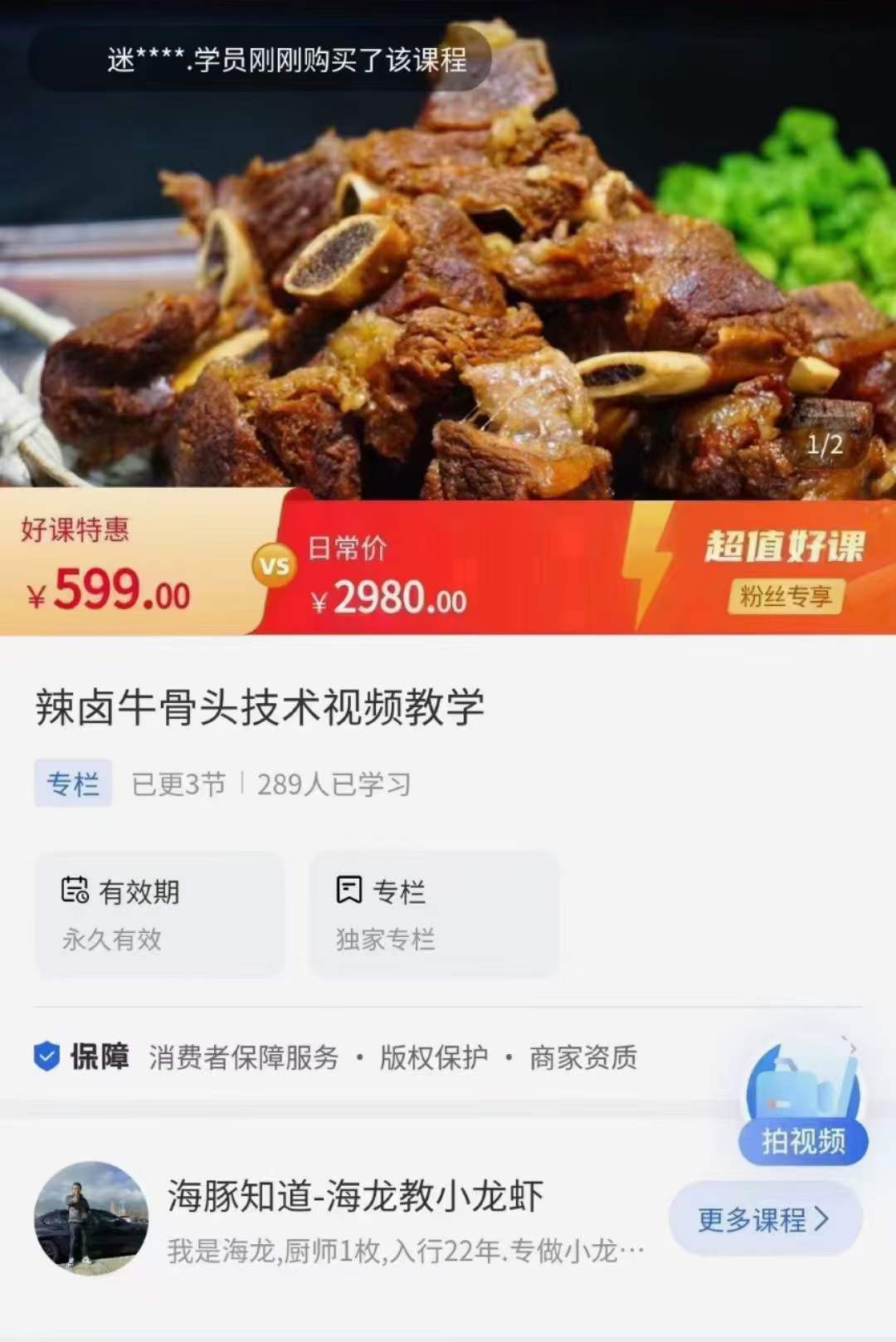
Task: Switch to the 版权保护 guarantee item
Action: pyautogui.click(x=434, y=1057)
